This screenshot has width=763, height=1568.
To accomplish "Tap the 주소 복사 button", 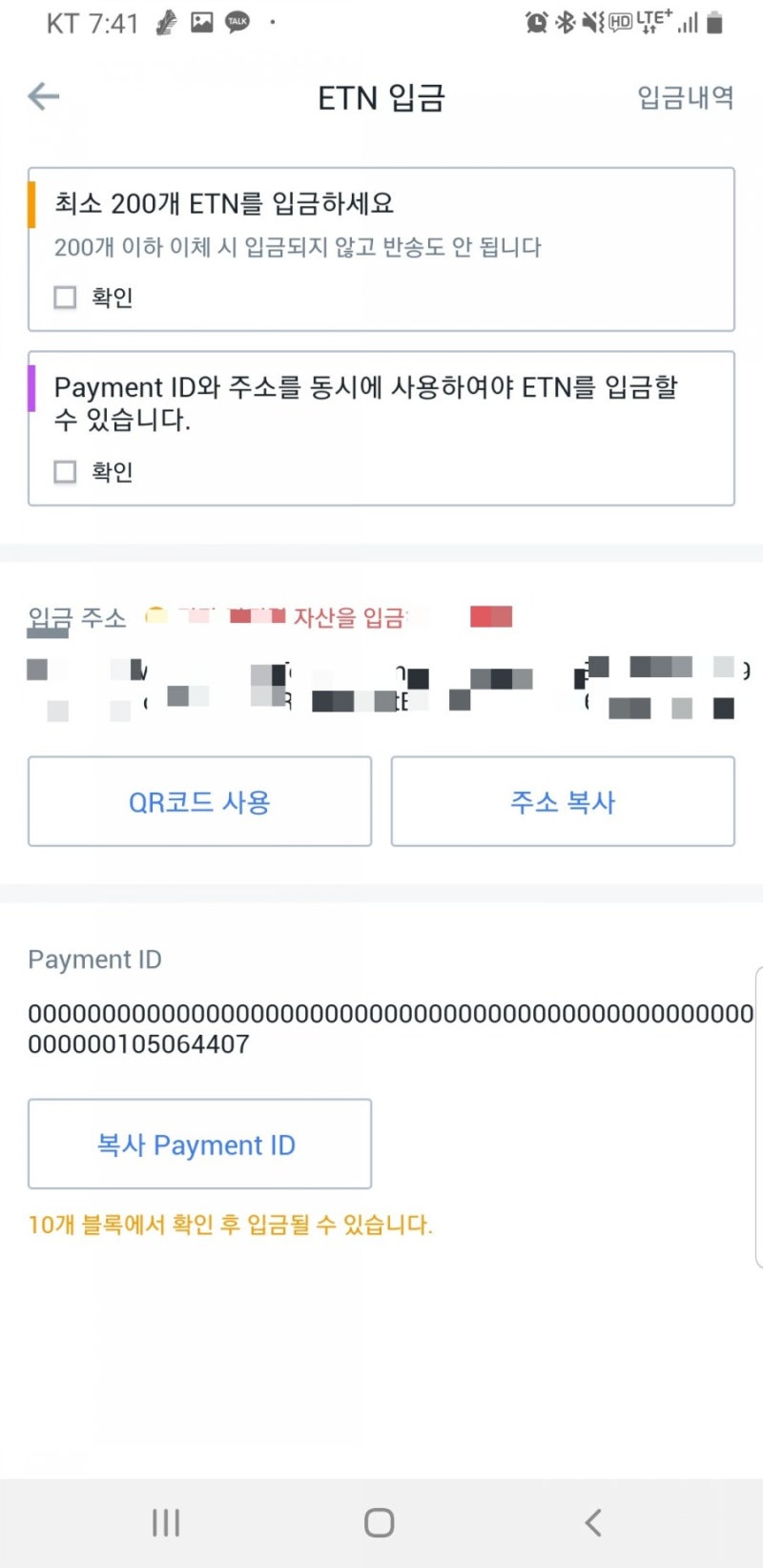I will 562,801.
